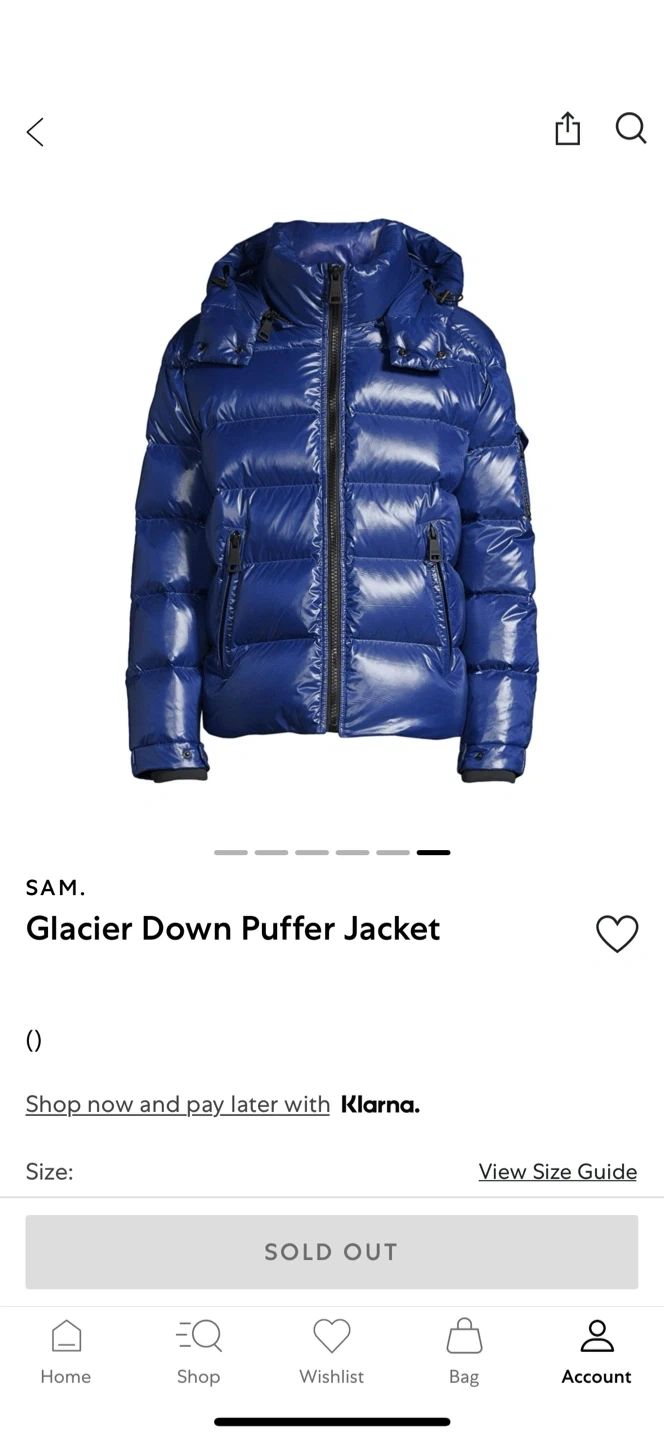Switch to the Home tab
The width and height of the screenshot is (664, 1440).
point(66,1352)
